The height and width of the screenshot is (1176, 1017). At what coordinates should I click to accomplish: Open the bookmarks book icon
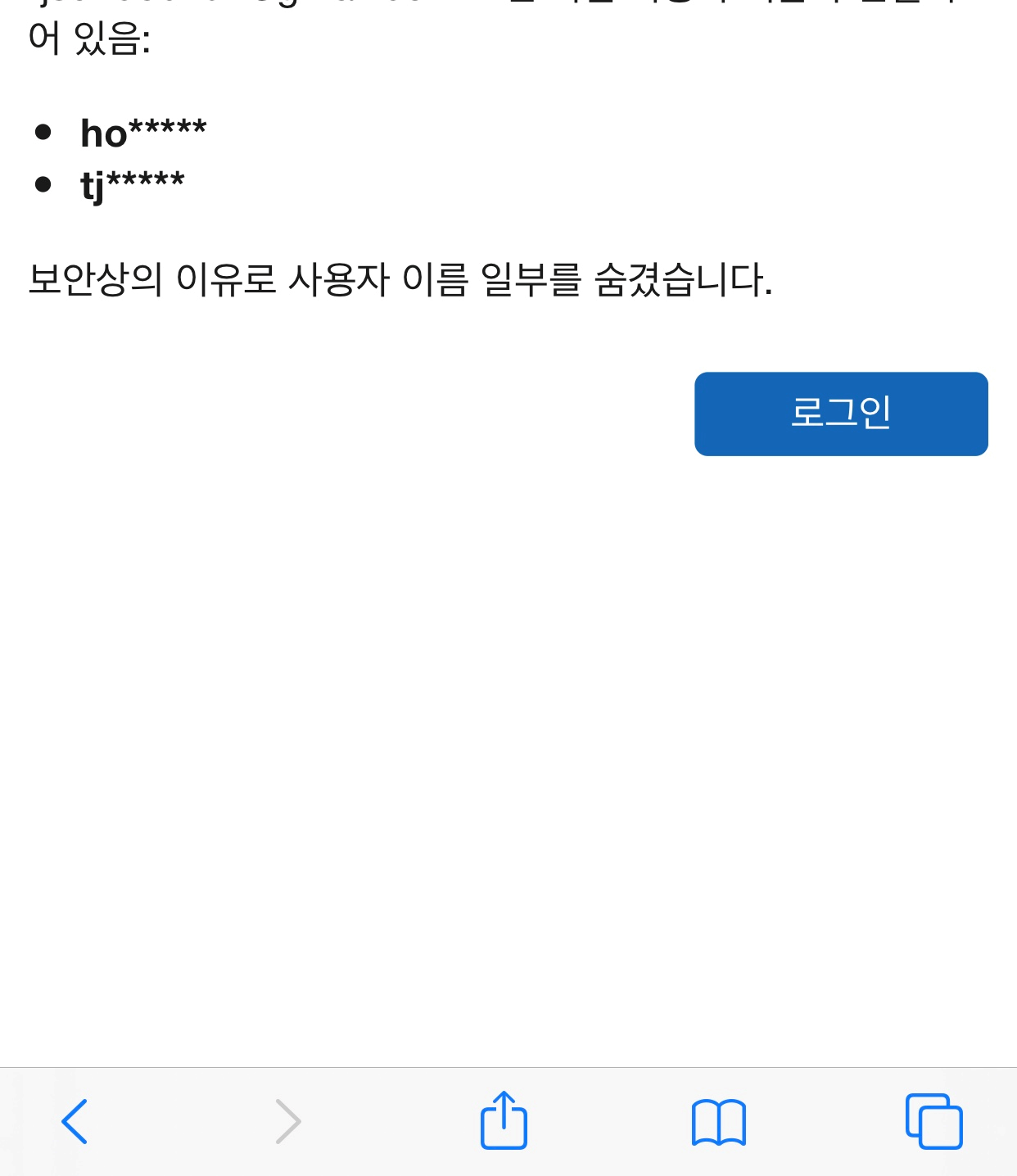[x=718, y=1122]
